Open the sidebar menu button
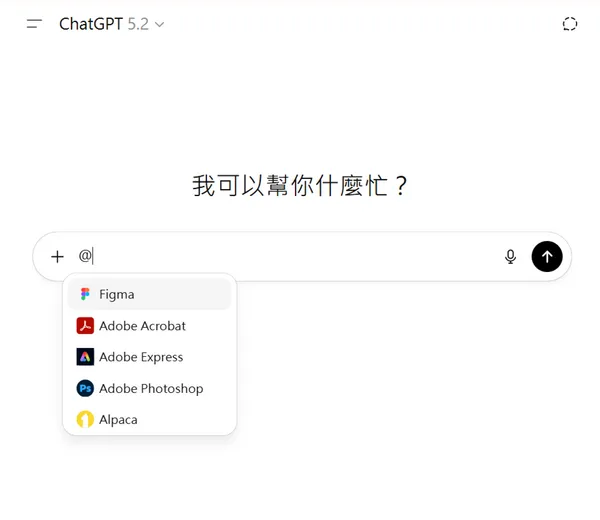The width and height of the screenshot is (600, 520). coord(34,24)
